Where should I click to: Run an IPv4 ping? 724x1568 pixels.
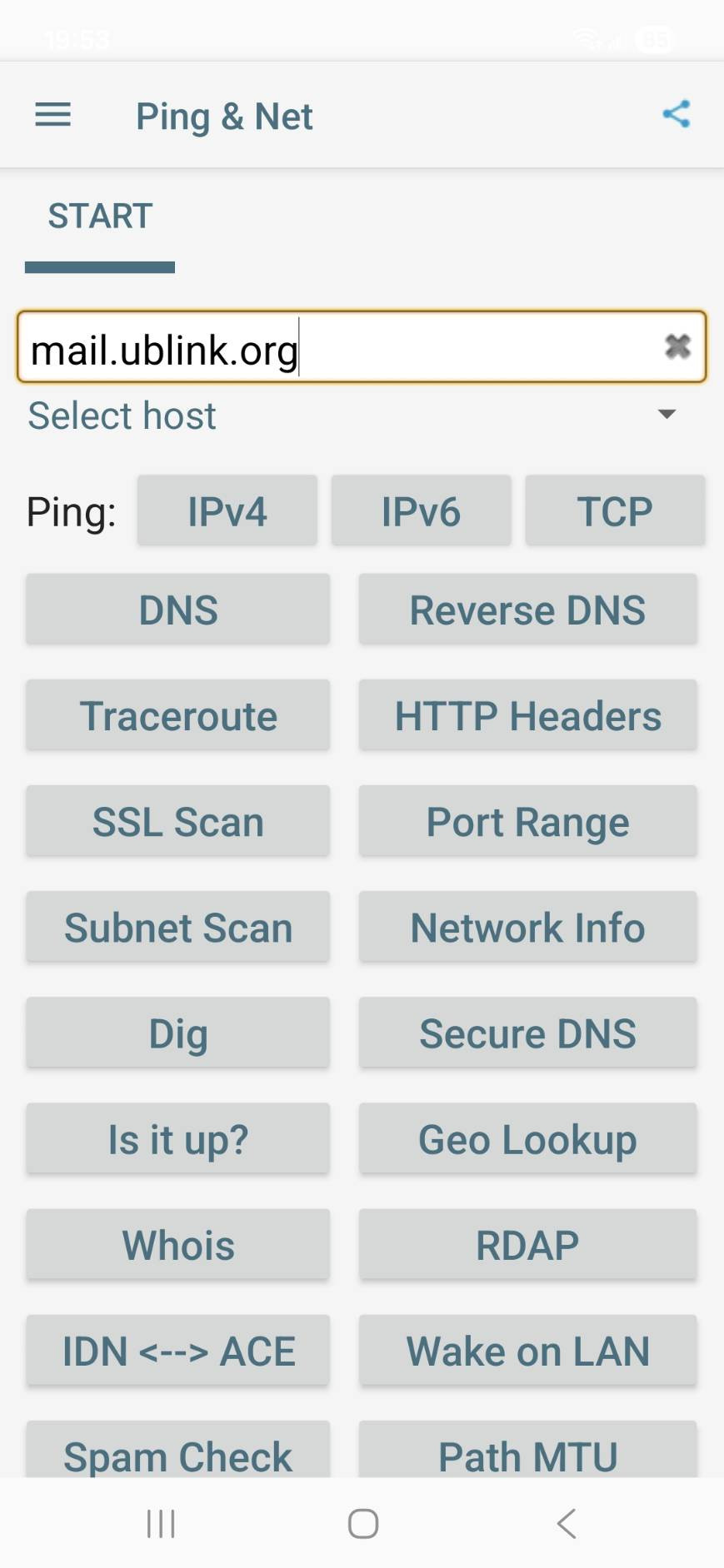coord(227,510)
